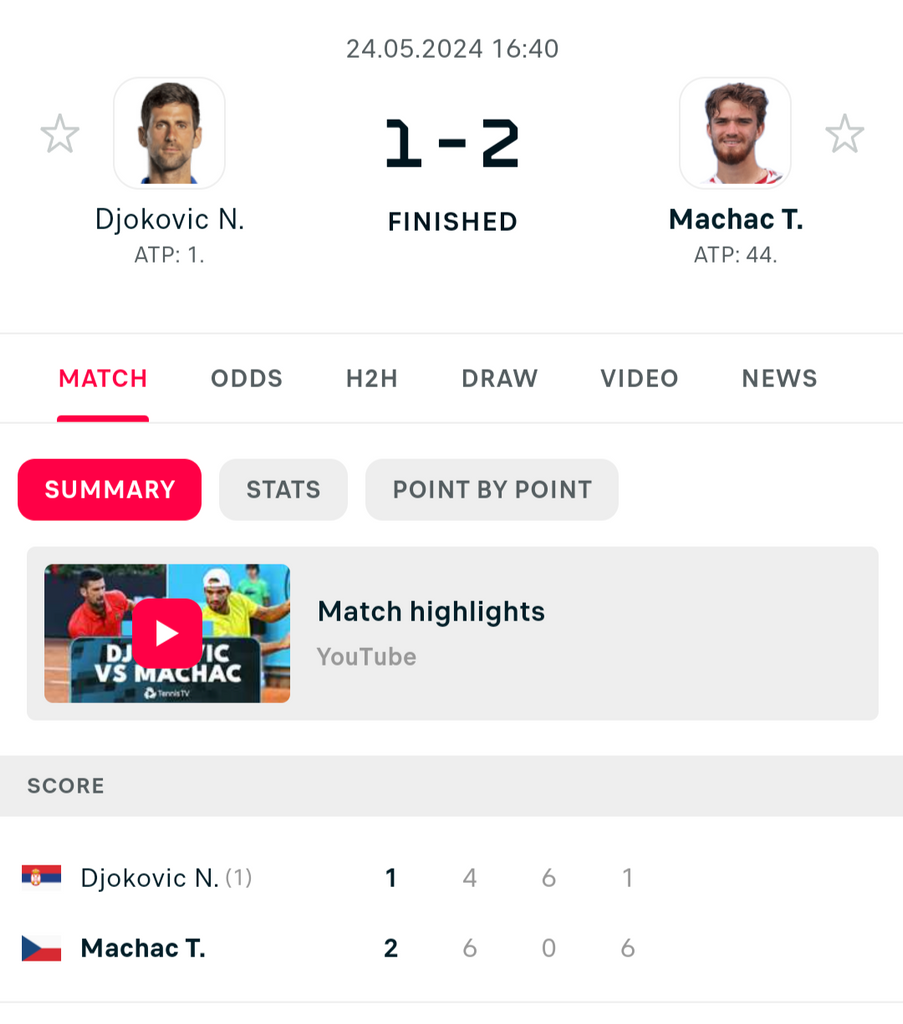The height and width of the screenshot is (1024, 903).
Task: View the Draw tab
Action: click(x=499, y=379)
